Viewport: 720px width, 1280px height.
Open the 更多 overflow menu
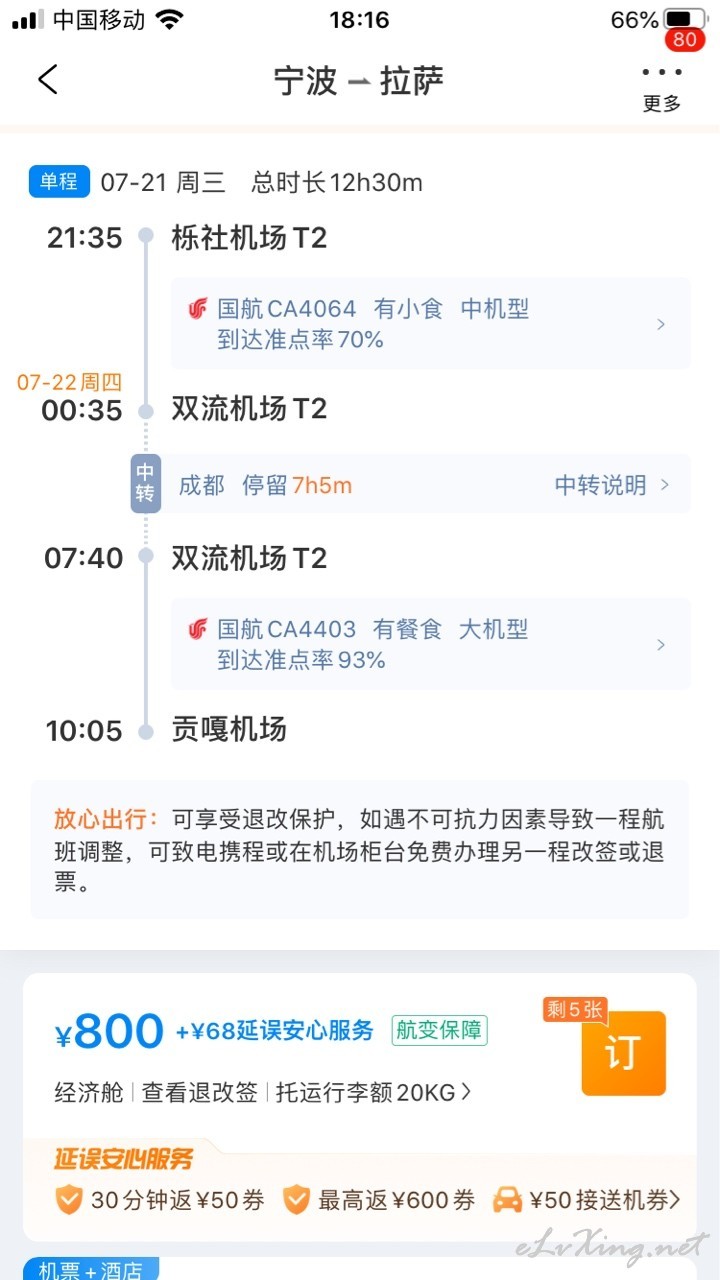click(x=661, y=87)
